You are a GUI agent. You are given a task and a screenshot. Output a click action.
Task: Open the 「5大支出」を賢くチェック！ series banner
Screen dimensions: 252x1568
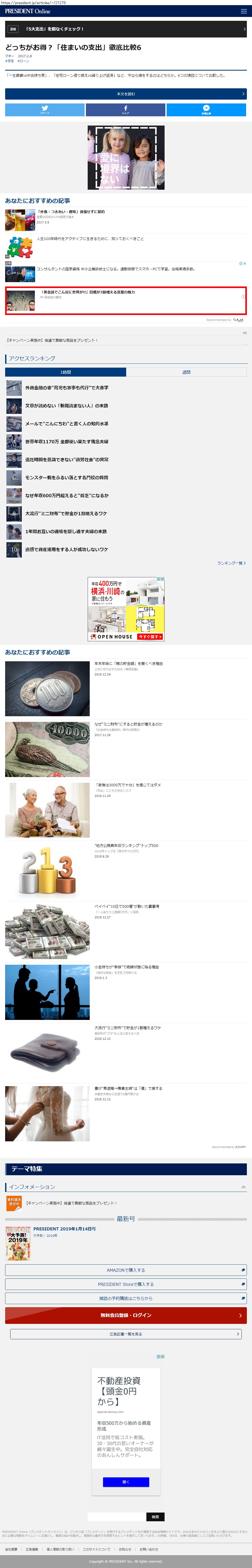[126, 28]
